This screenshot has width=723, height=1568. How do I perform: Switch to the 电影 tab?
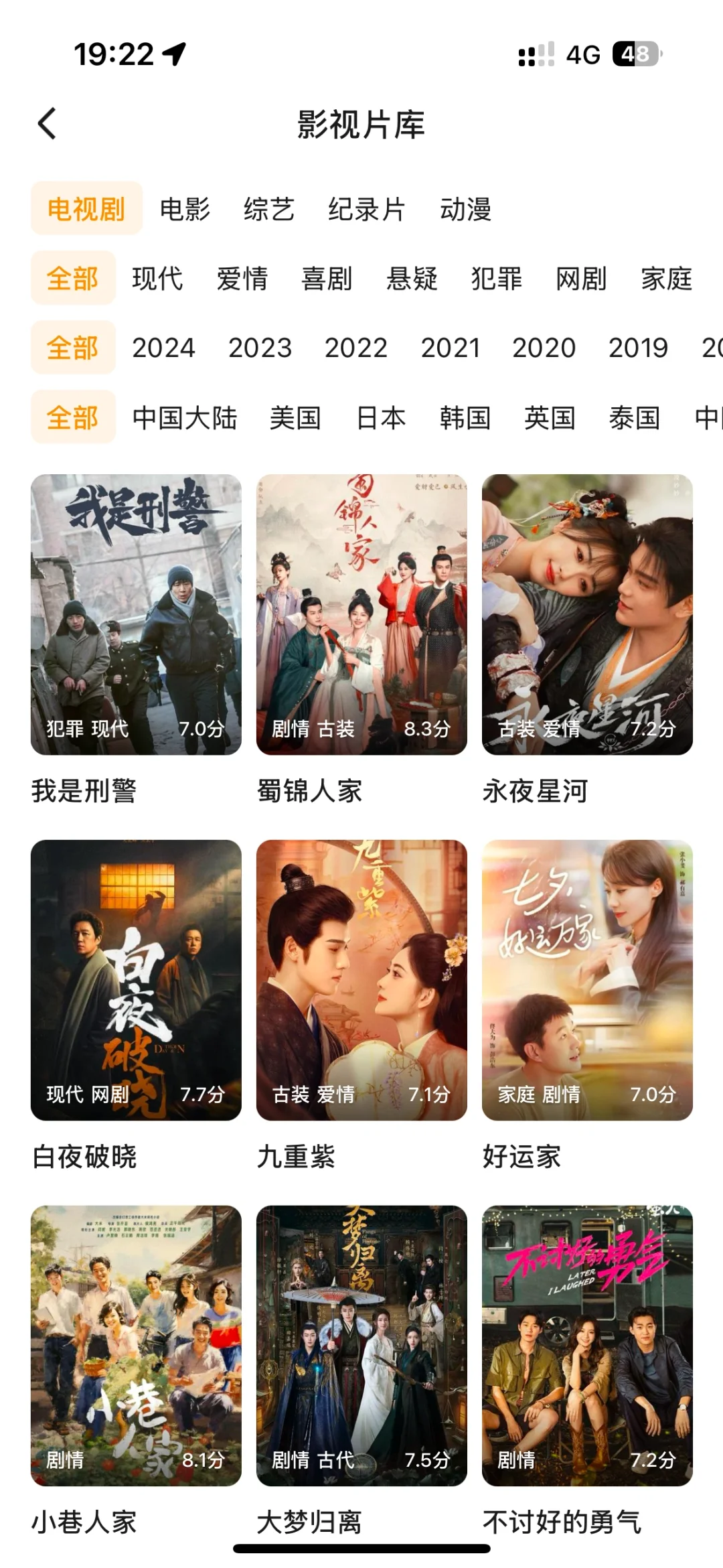tap(185, 209)
